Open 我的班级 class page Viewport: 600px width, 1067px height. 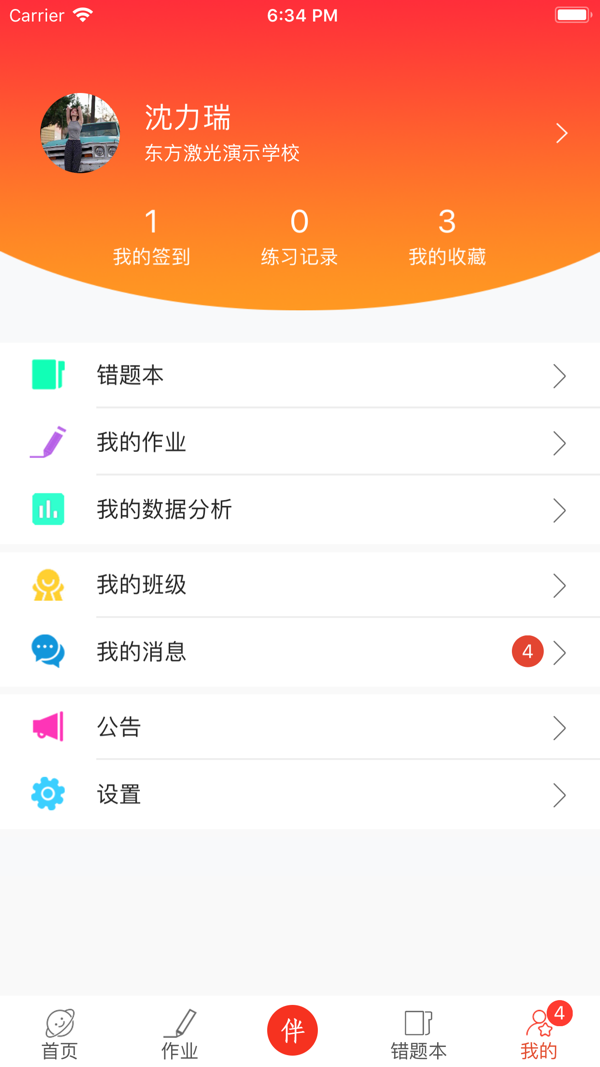click(300, 585)
